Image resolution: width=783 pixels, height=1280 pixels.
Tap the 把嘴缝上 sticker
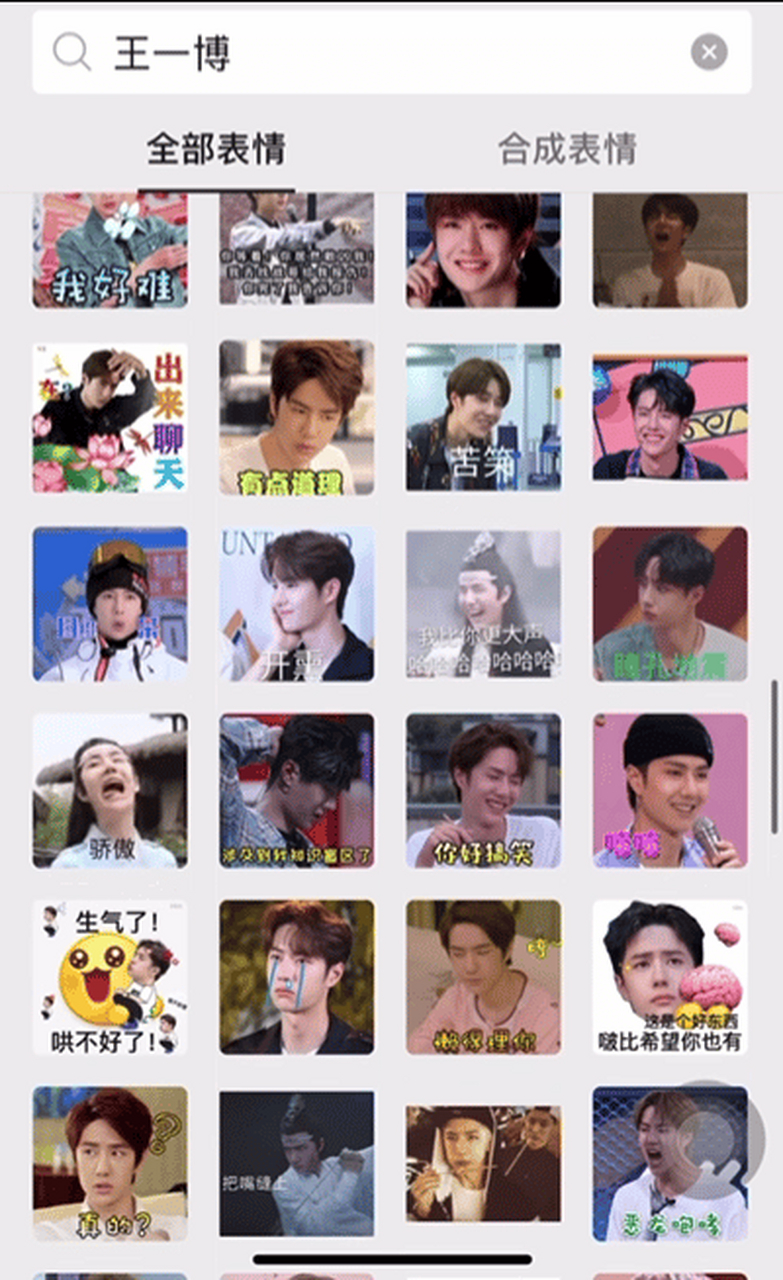pos(297,1164)
